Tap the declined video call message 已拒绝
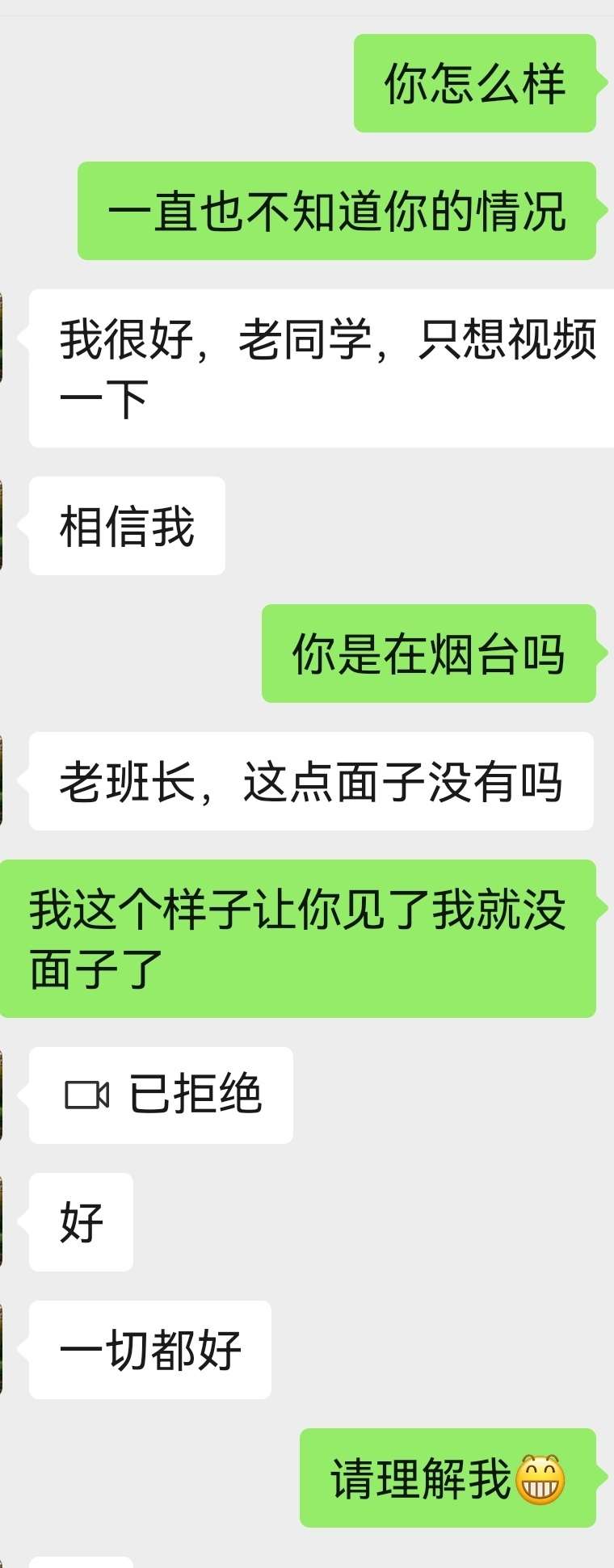Image resolution: width=614 pixels, height=1568 pixels. (162, 1095)
